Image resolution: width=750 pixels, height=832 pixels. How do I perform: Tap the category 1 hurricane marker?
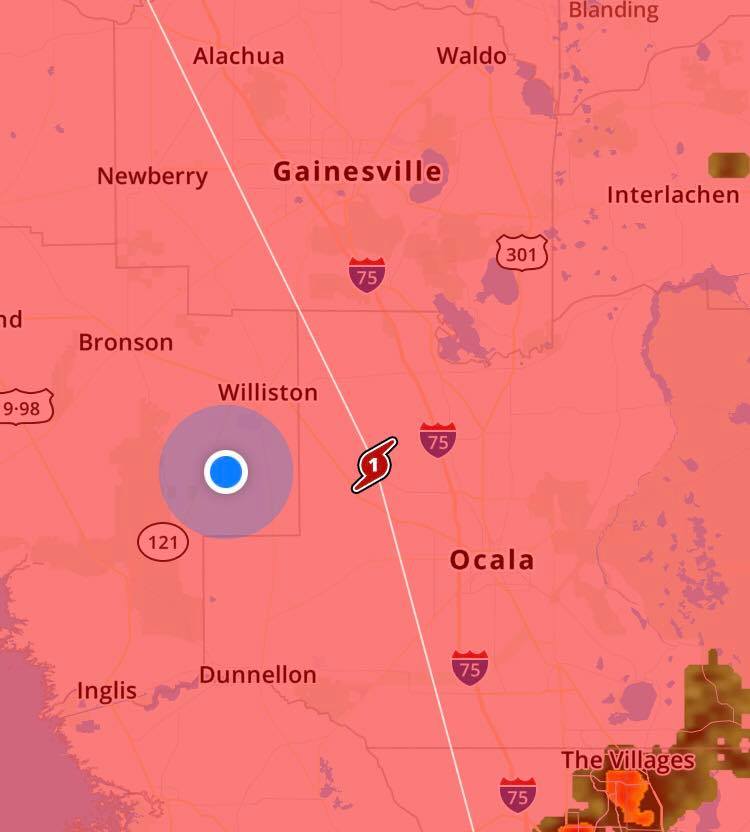[x=374, y=464]
